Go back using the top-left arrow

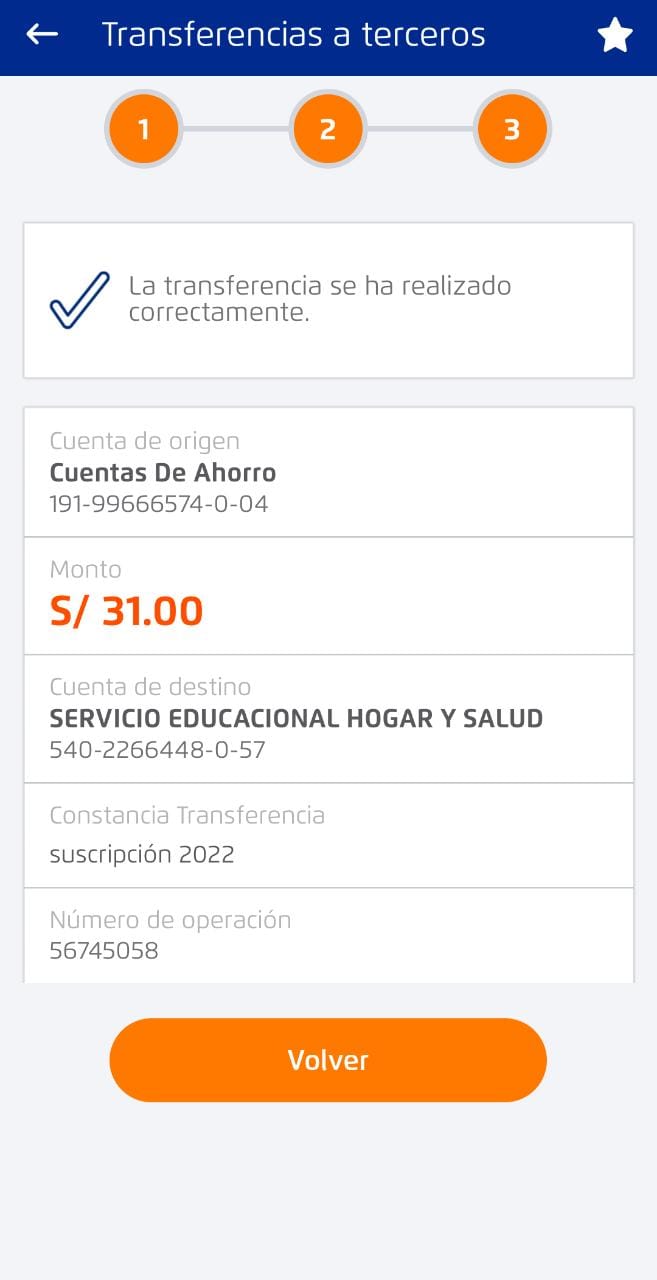coord(42,35)
